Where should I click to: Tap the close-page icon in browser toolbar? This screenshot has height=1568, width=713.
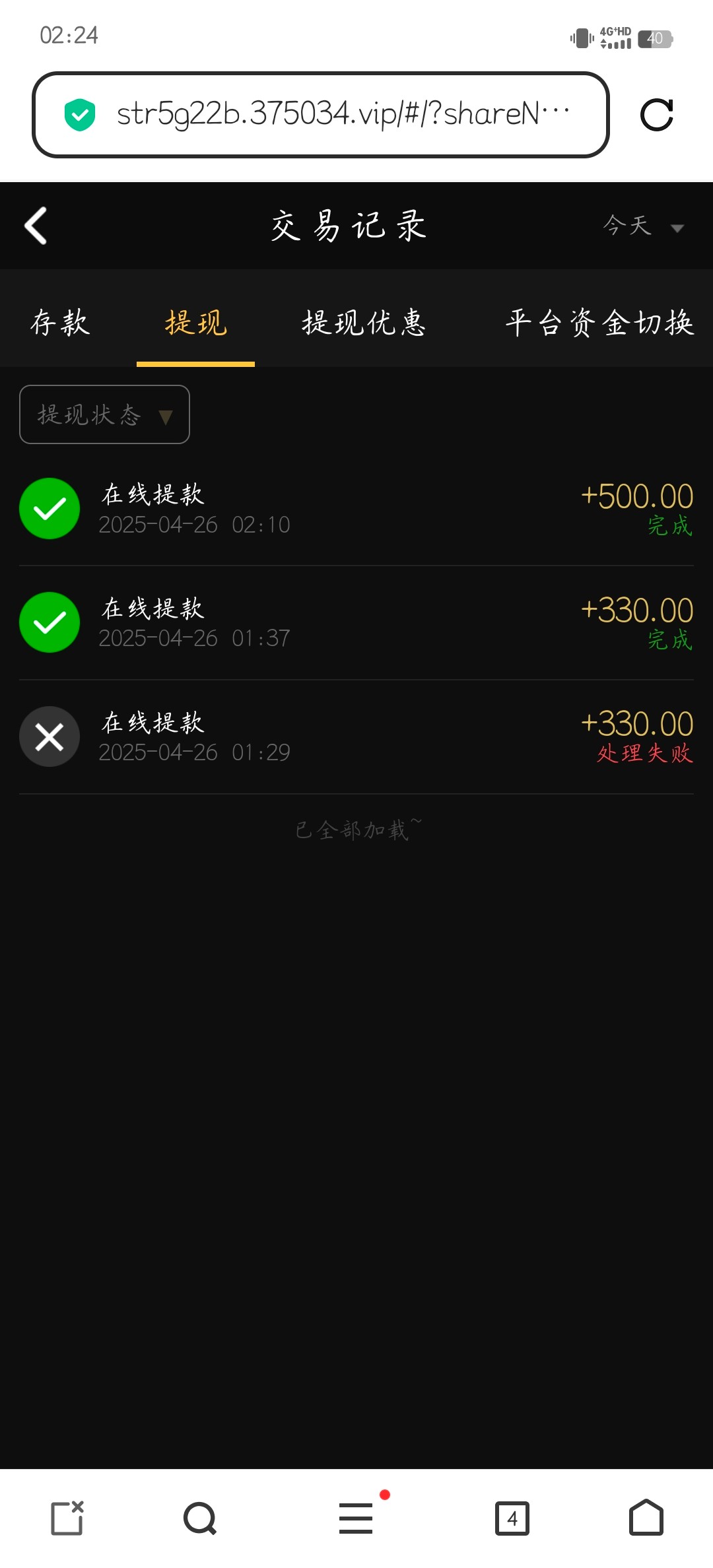pos(67,1519)
